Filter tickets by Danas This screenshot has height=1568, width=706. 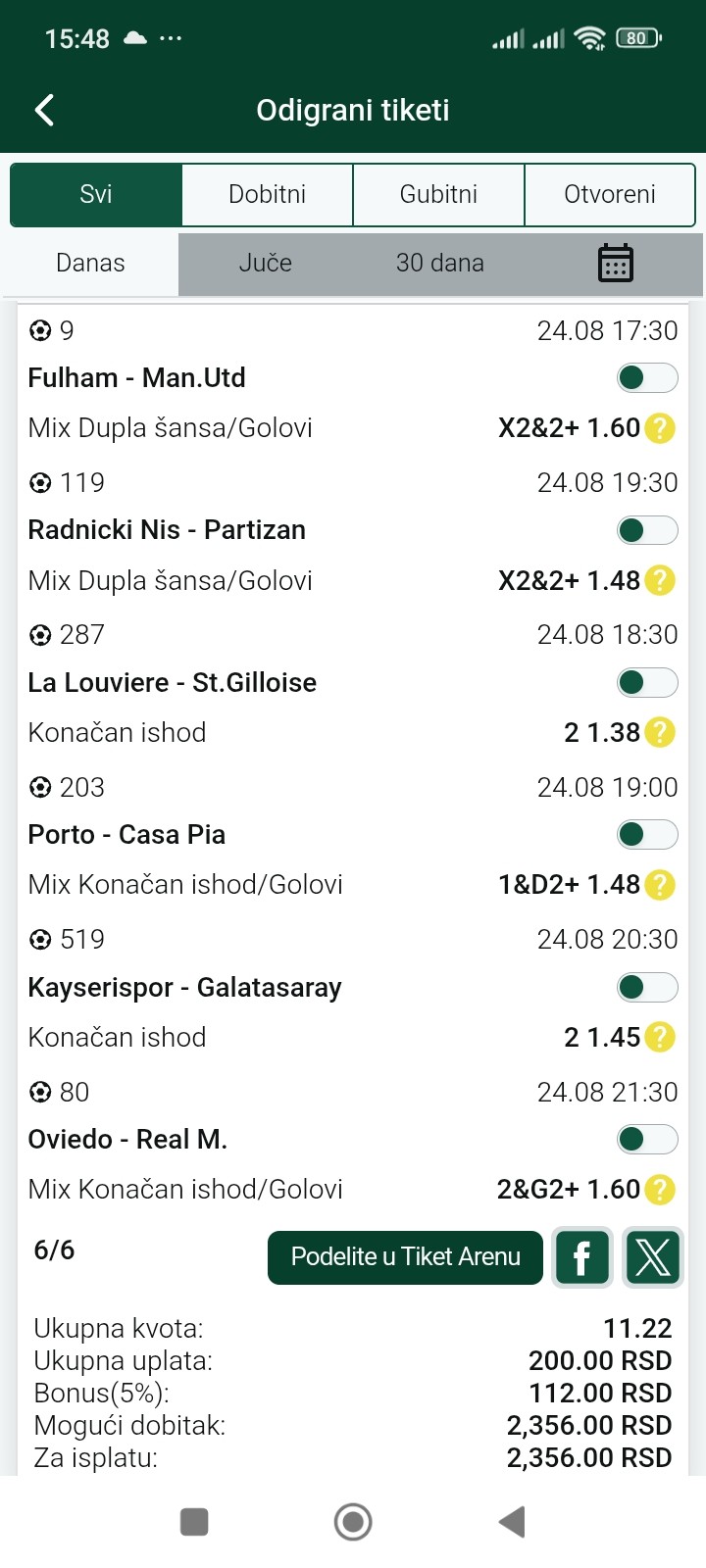tap(90, 263)
